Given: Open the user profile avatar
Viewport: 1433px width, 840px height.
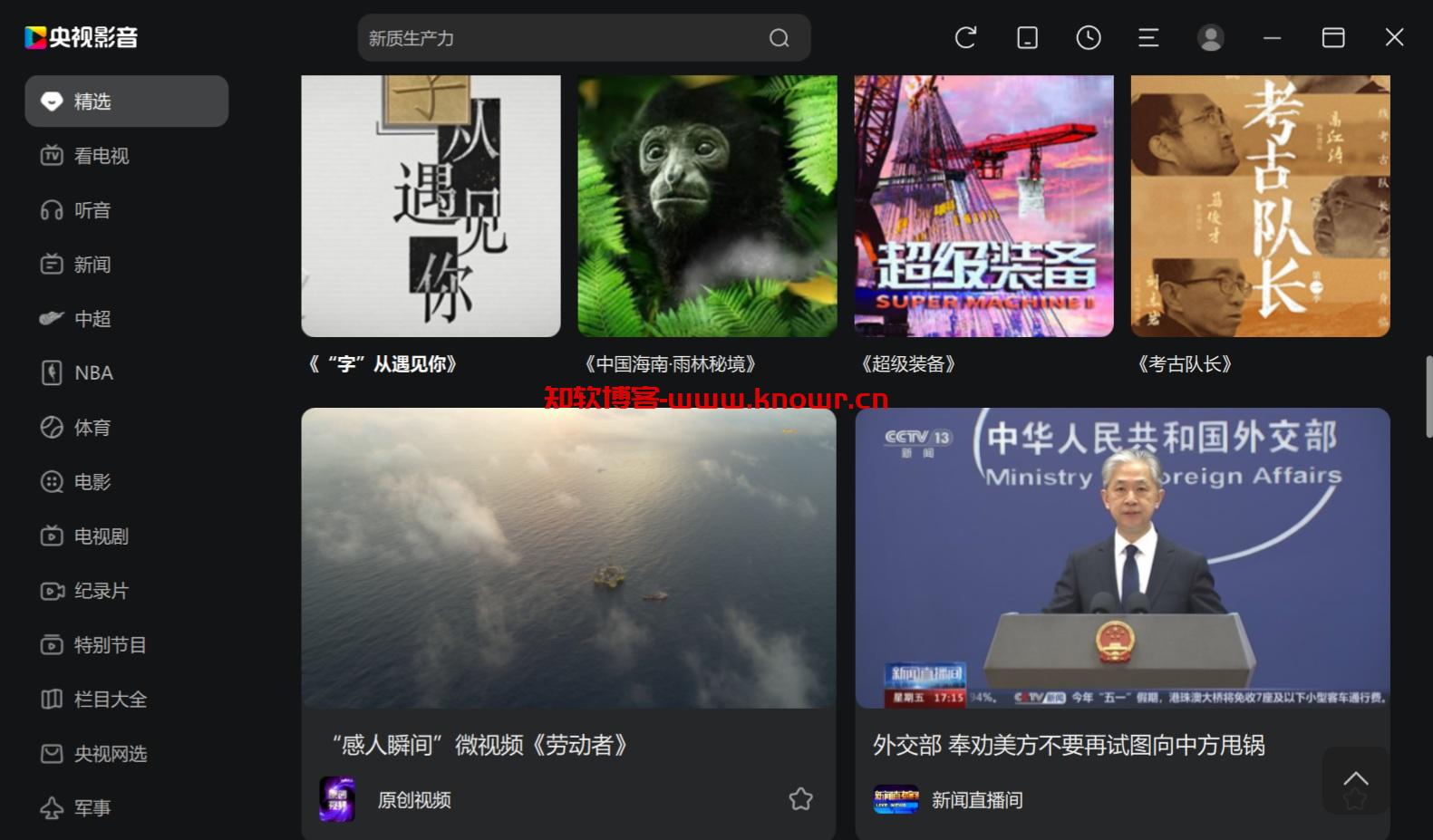Looking at the screenshot, I should tap(1210, 38).
